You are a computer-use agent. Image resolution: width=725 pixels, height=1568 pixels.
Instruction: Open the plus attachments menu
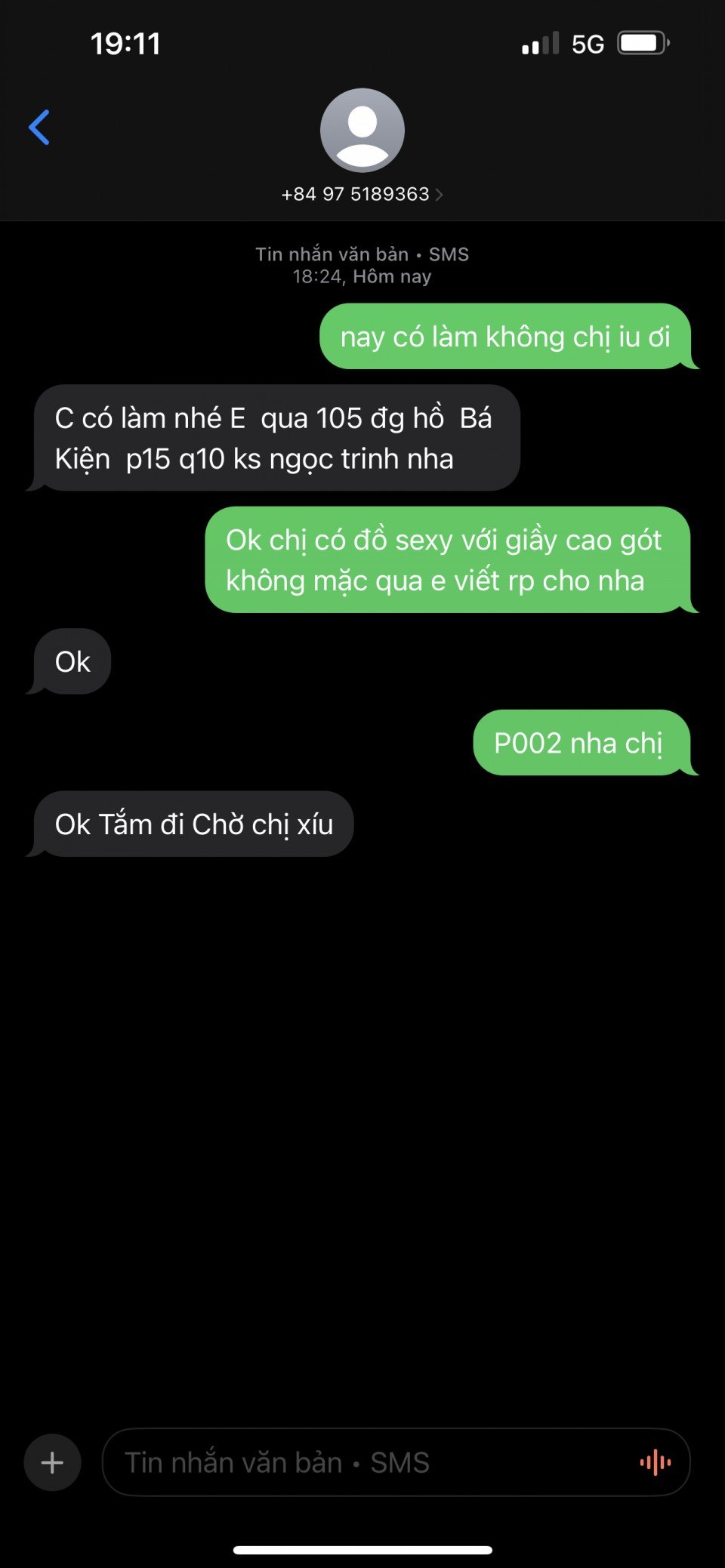(x=52, y=1462)
